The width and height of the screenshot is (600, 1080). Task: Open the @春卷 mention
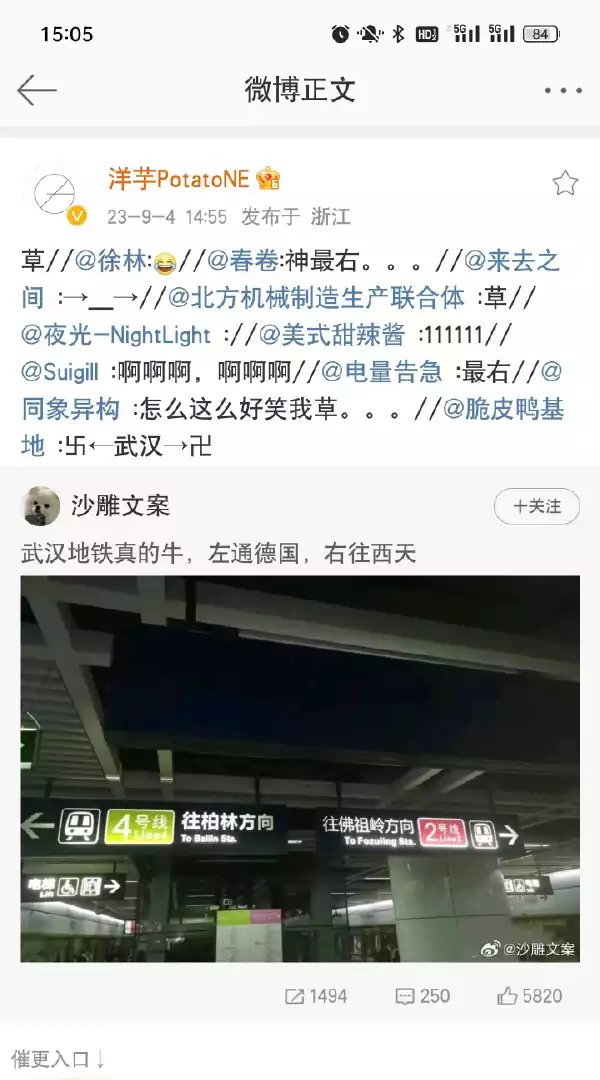(x=243, y=262)
